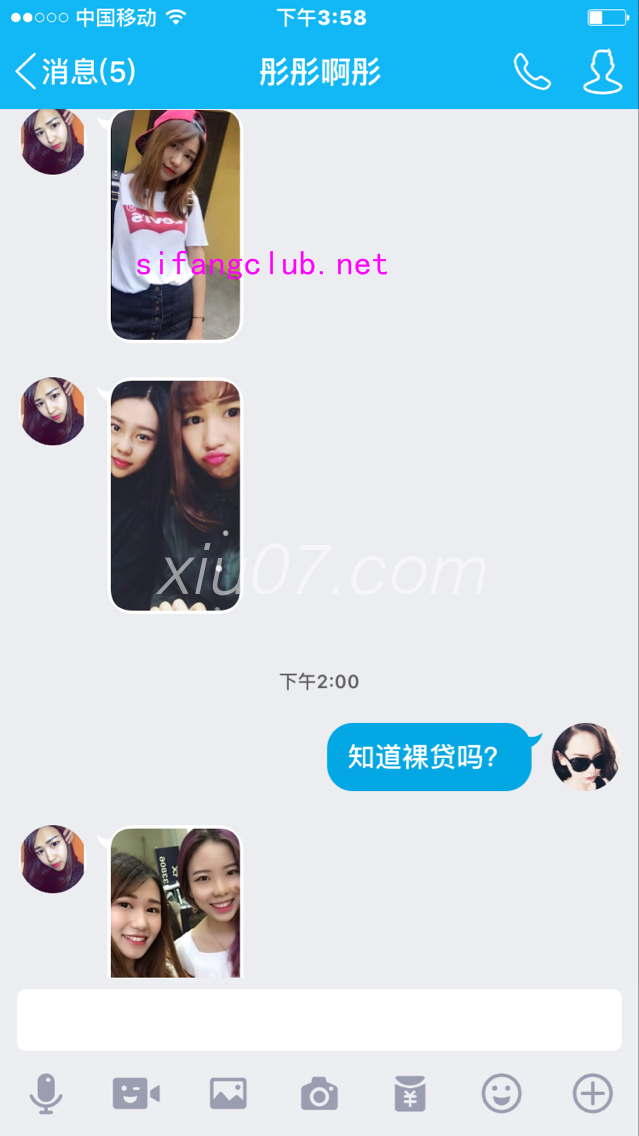Viewport: 639px width, 1136px height.
Task: Open the bottom selfie photo of two girls
Action: [175, 902]
